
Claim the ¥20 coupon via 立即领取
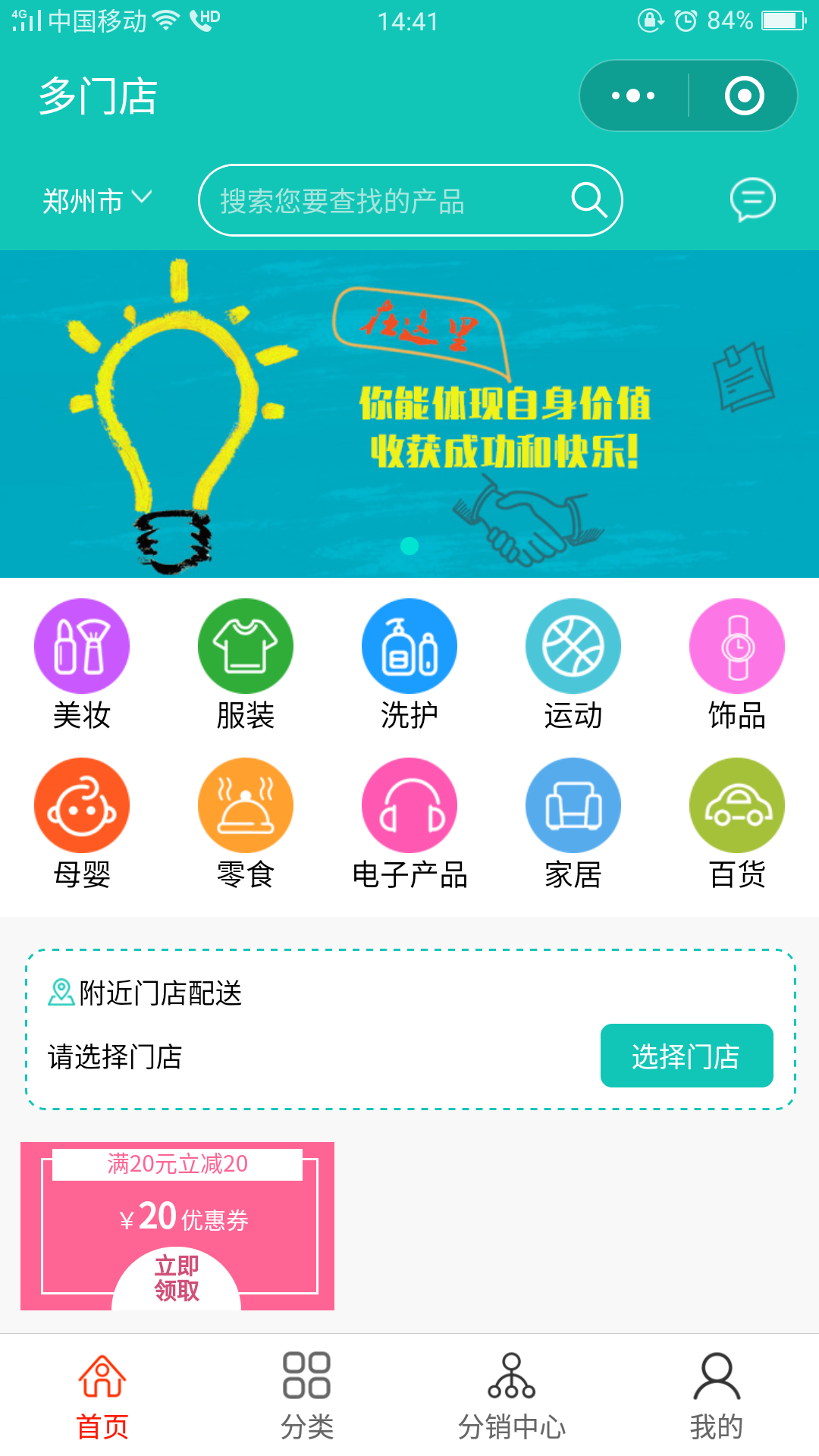[x=177, y=1278]
